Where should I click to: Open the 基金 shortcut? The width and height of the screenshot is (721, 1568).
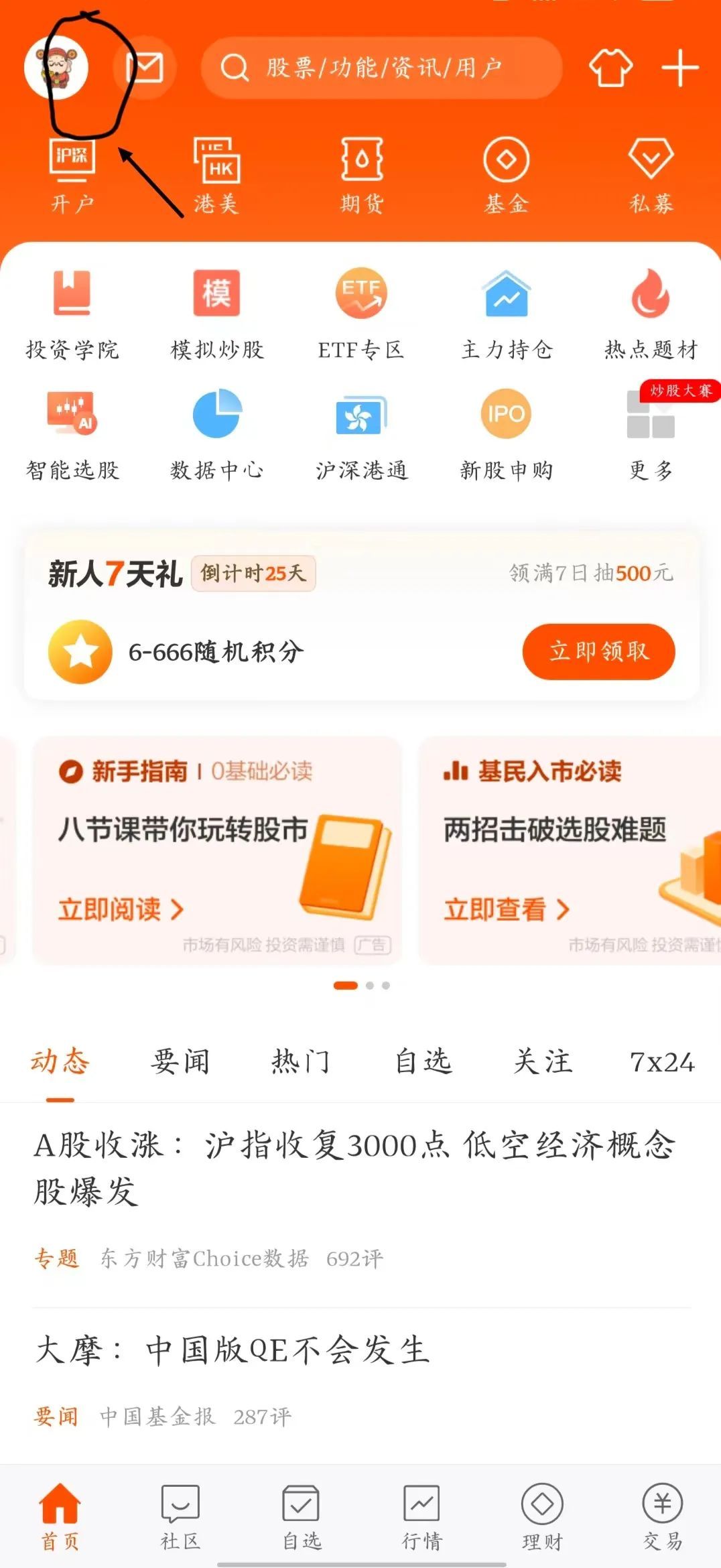(507, 176)
